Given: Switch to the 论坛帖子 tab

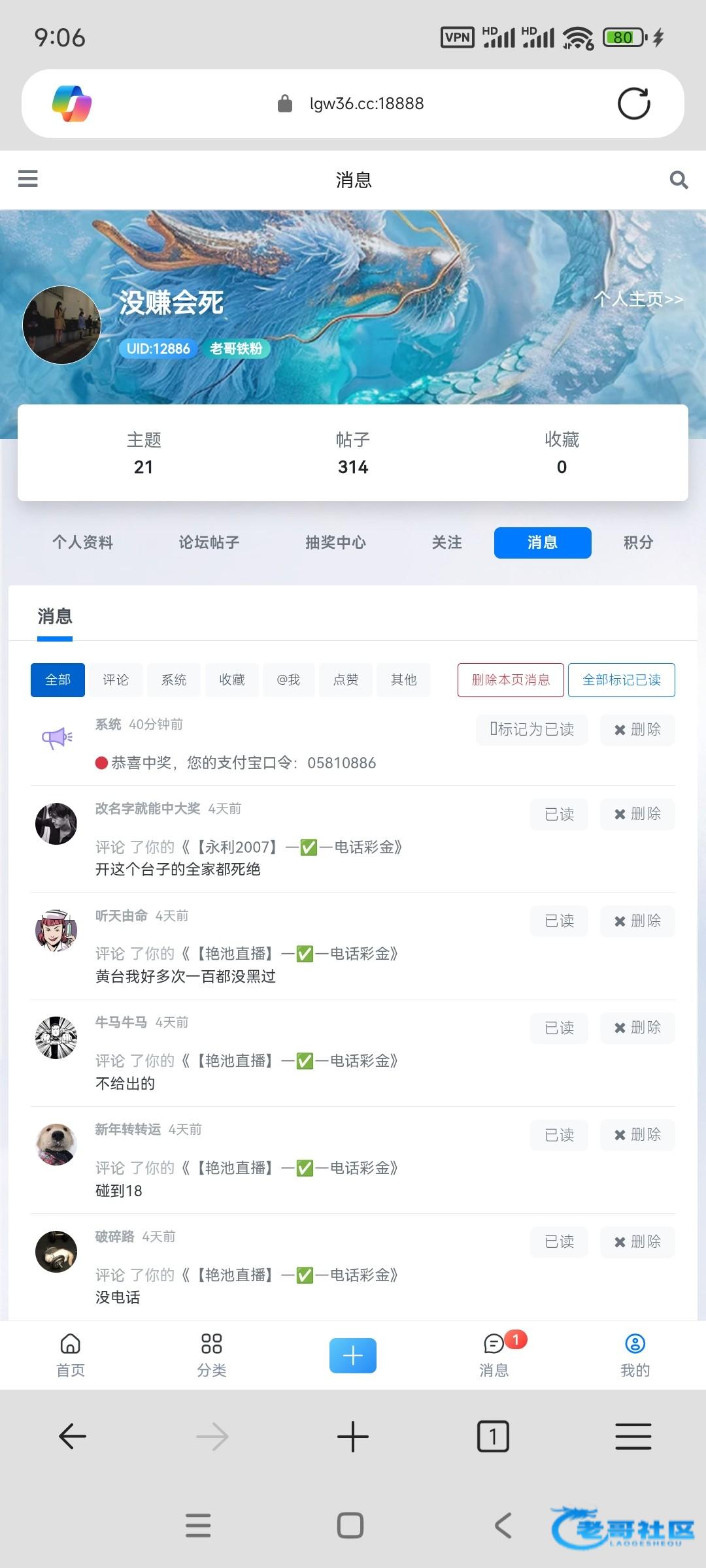Looking at the screenshot, I should pyautogui.click(x=209, y=542).
